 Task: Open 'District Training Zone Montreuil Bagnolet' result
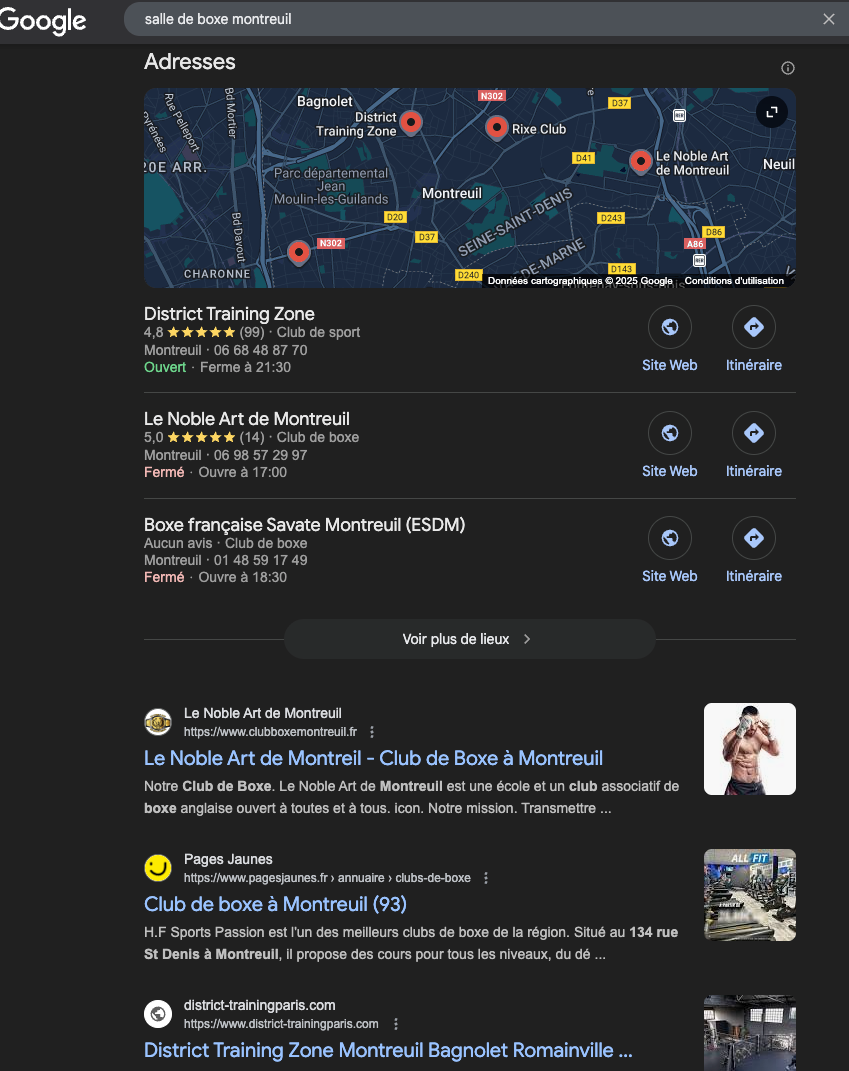click(388, 1050)
